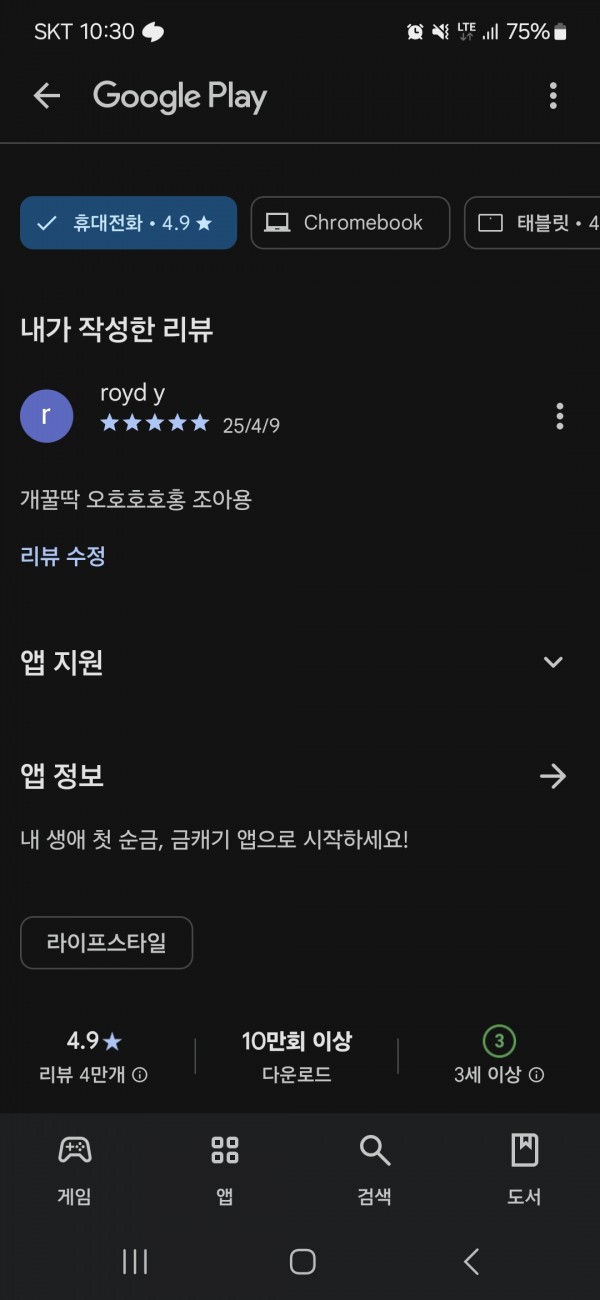Open 앱 정보 details arrow
The height and width of the screenshot is (1300, 600).
tap(553, 776)
